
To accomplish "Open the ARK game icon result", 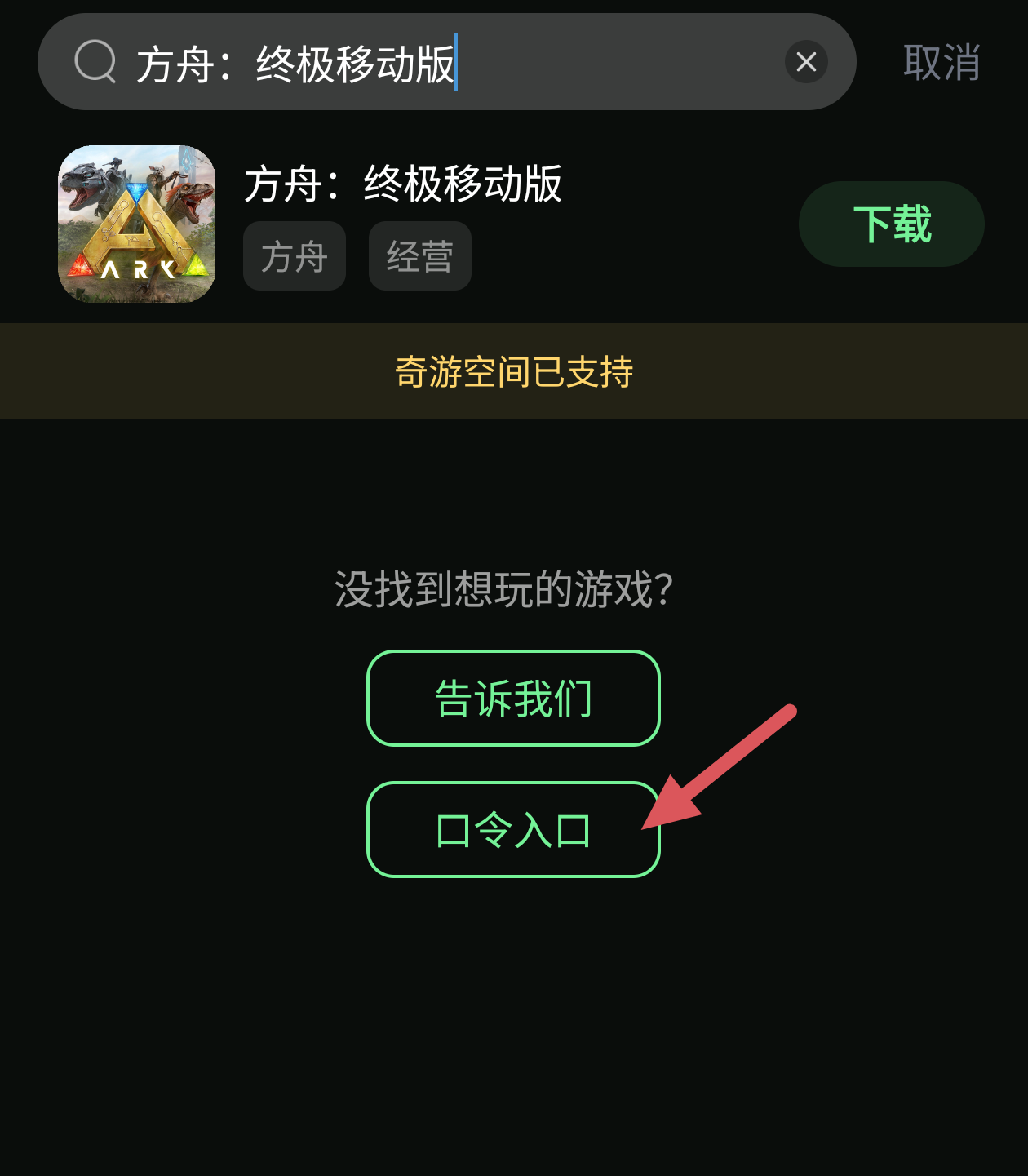I will 137,224.
